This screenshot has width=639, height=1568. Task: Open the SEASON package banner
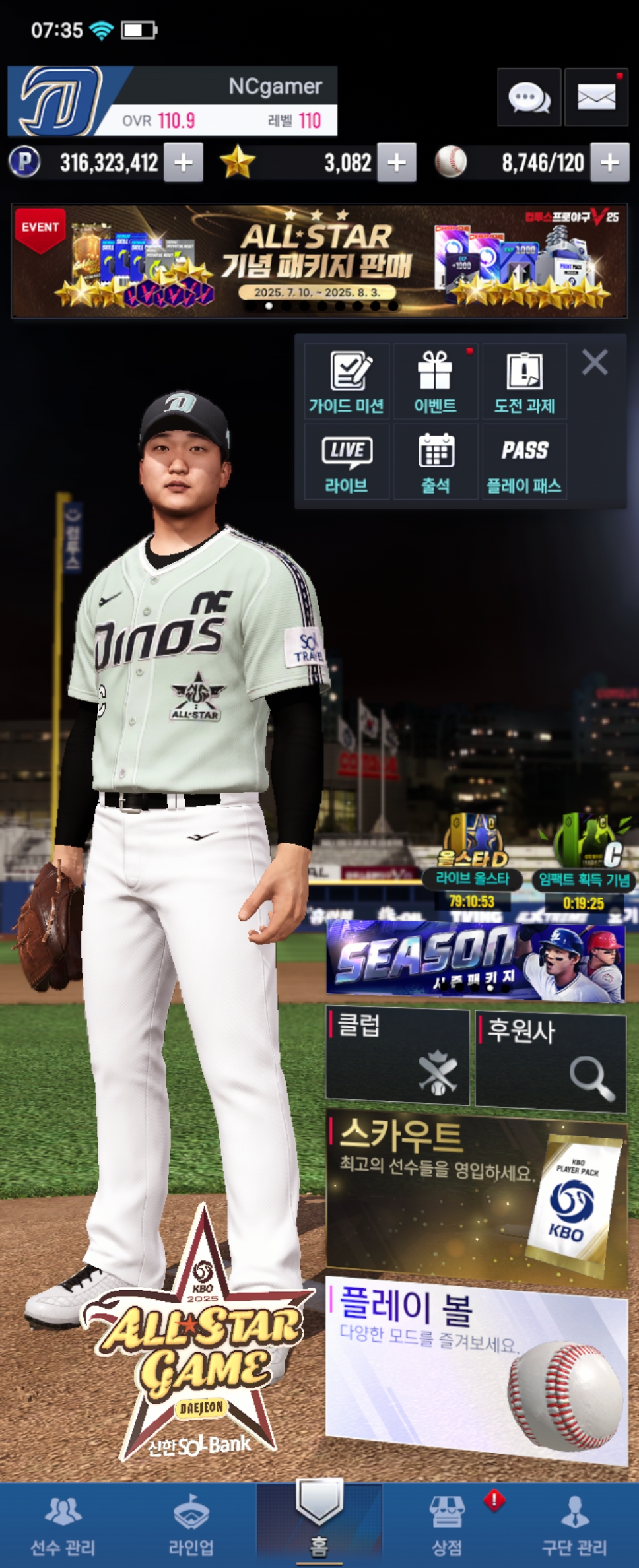click(x=475, y=961)
